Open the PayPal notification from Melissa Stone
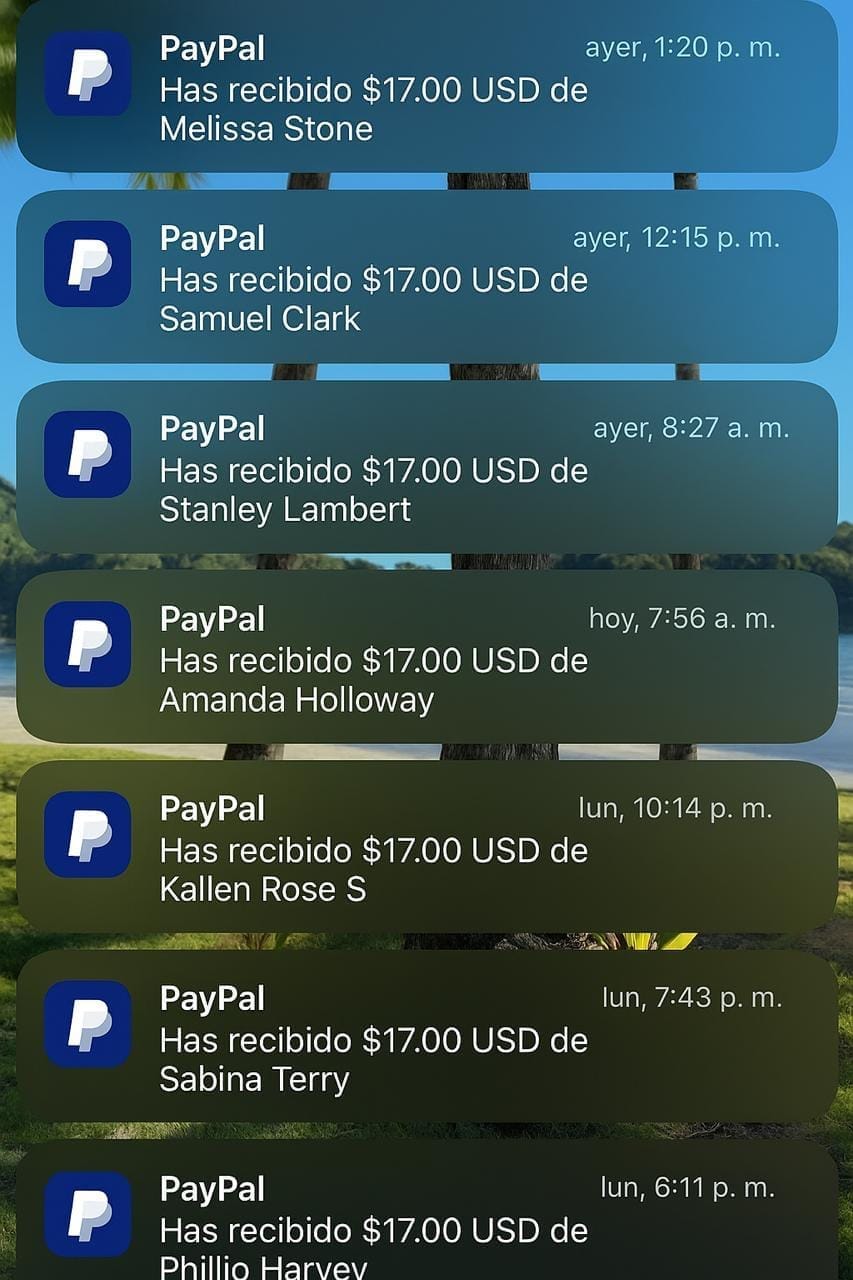 426,87
